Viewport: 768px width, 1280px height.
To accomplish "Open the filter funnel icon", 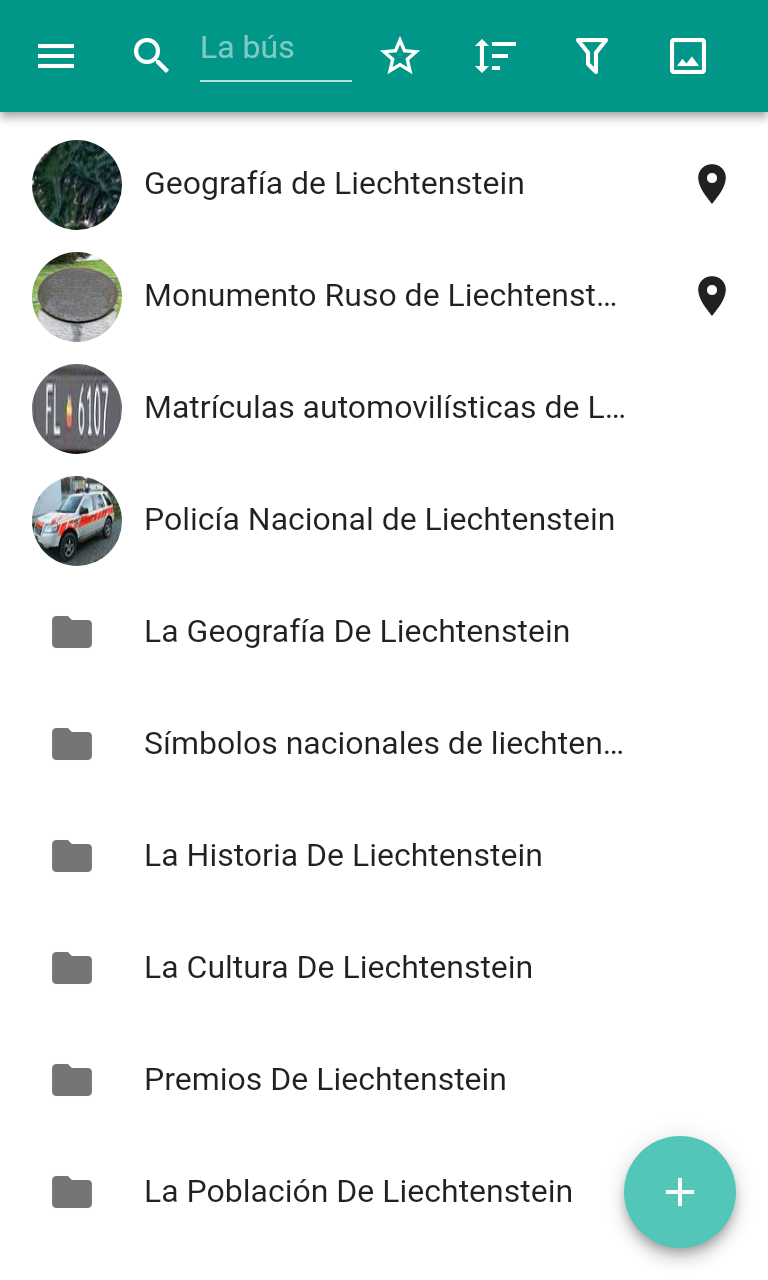I will click(x=592, y=56).
